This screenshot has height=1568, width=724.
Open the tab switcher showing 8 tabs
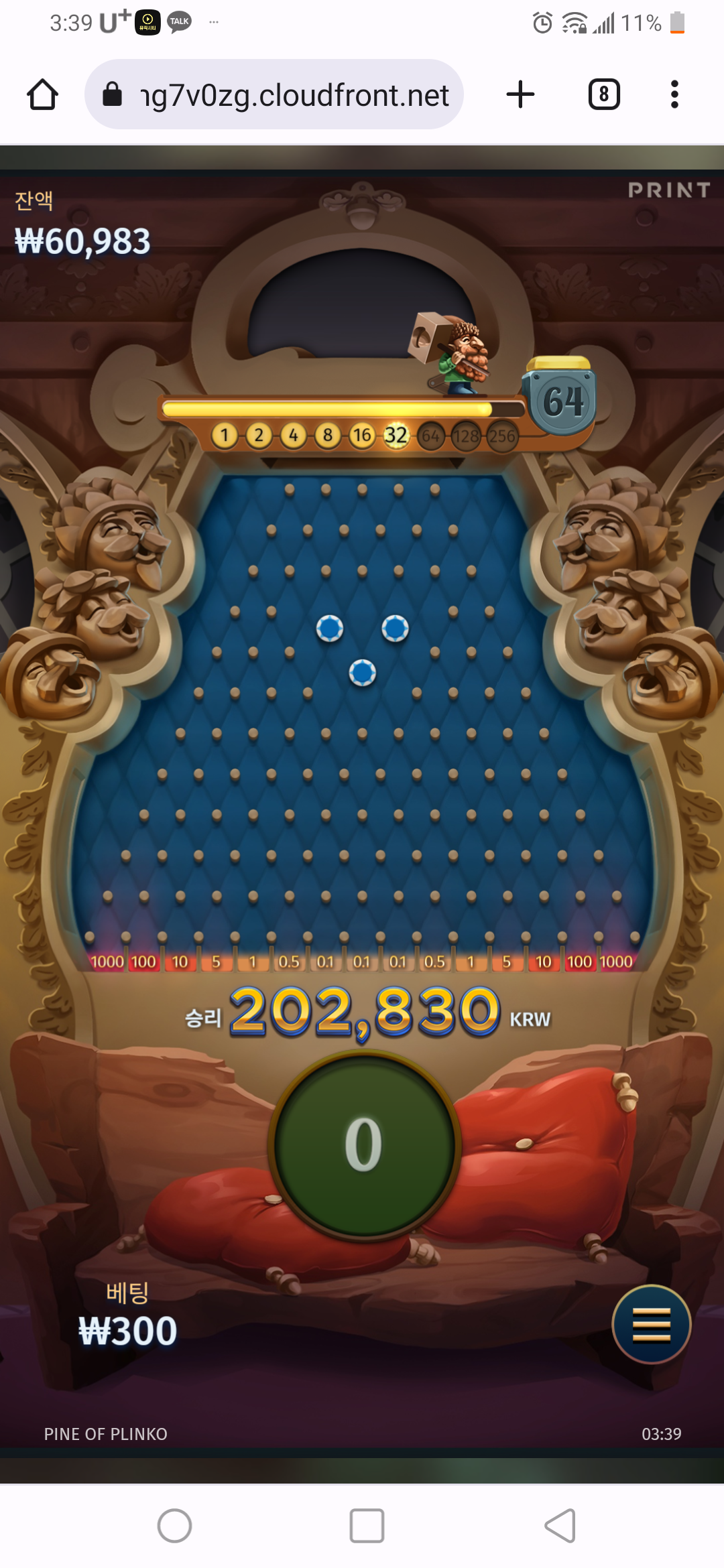pos(604,94)
